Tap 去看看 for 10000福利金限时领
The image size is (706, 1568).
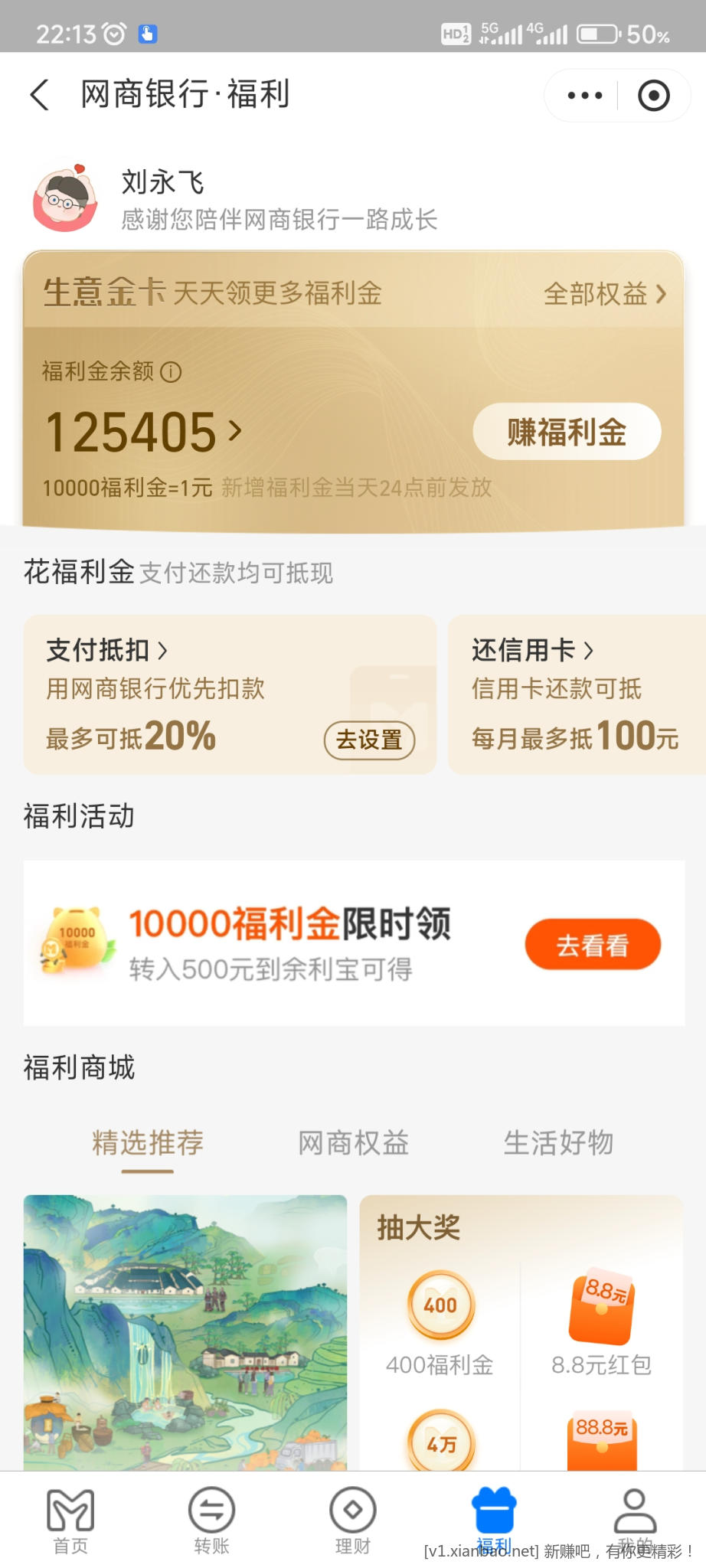click(x=592, y=945)
